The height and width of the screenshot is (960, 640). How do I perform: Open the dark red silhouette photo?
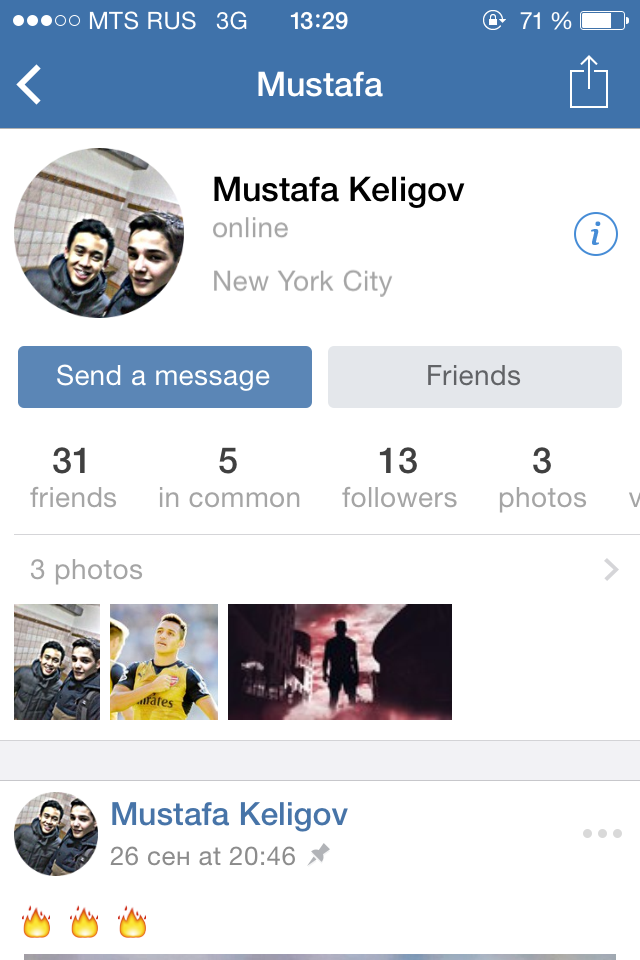(x=340, y=662)
